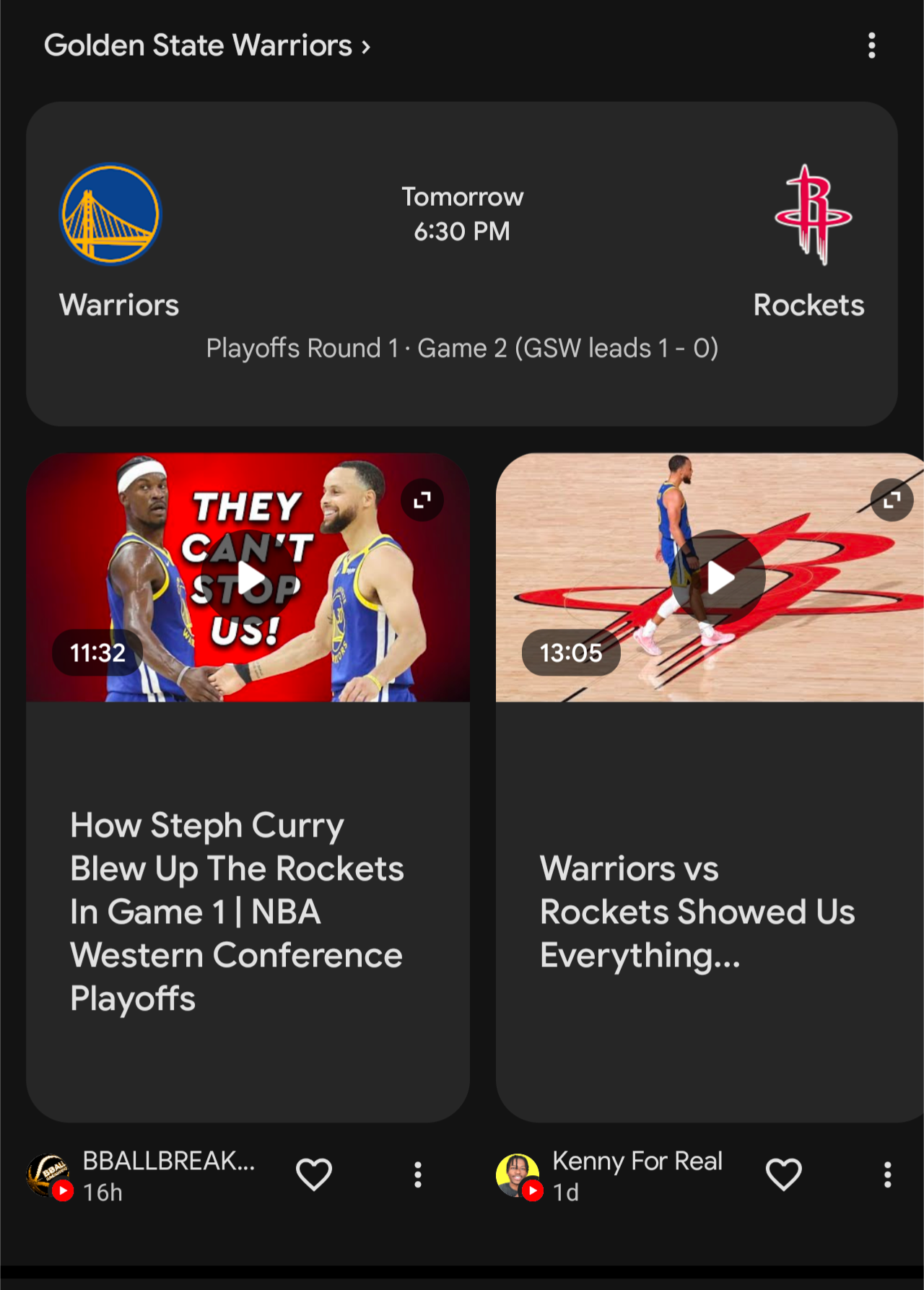Viewport: 924px width, 1290px height.
Task: Open more options for Kenny For Real video
Action: (x=887, y=1174)
